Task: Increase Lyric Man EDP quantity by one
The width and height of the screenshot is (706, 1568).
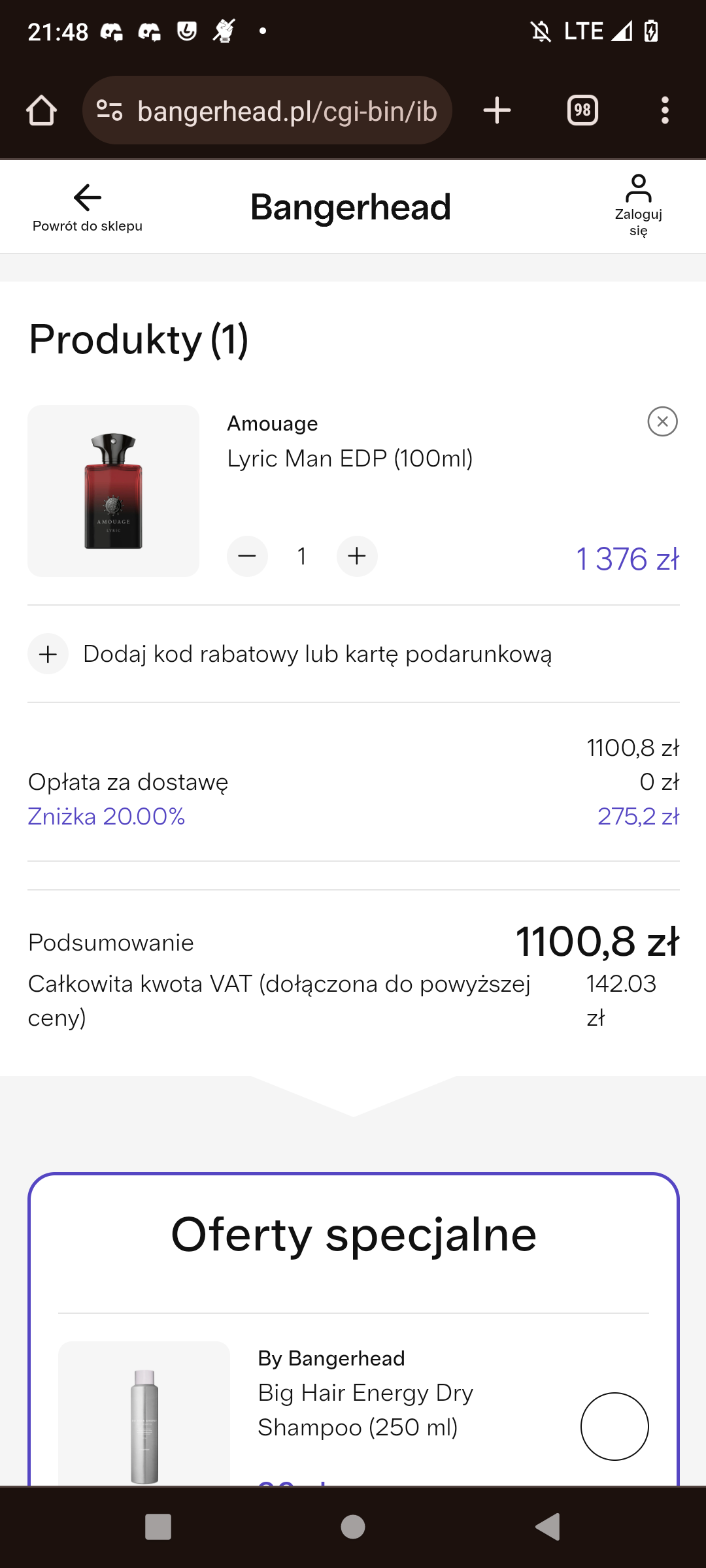Action: tap(357, 557)
